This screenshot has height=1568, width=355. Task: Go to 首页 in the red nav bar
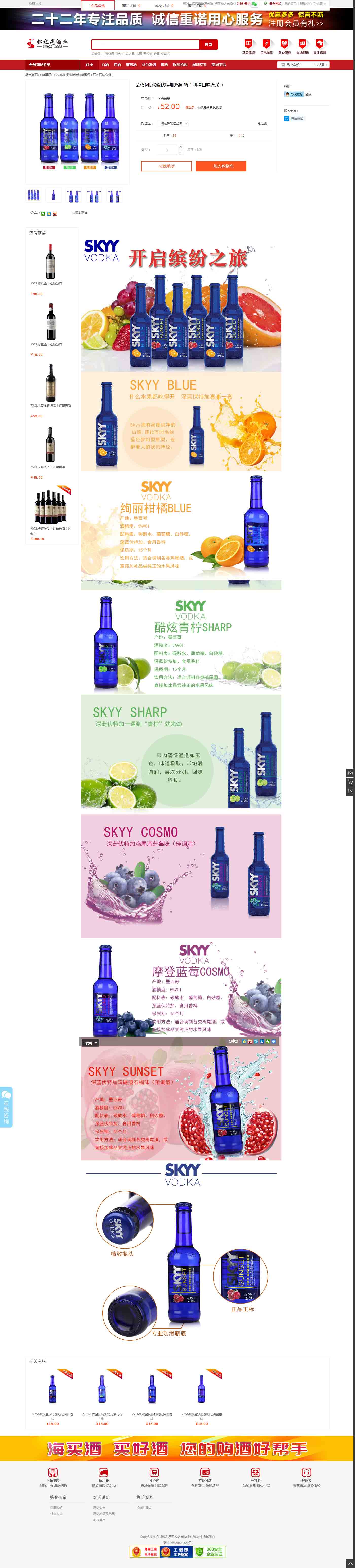(x=89, y=64)
